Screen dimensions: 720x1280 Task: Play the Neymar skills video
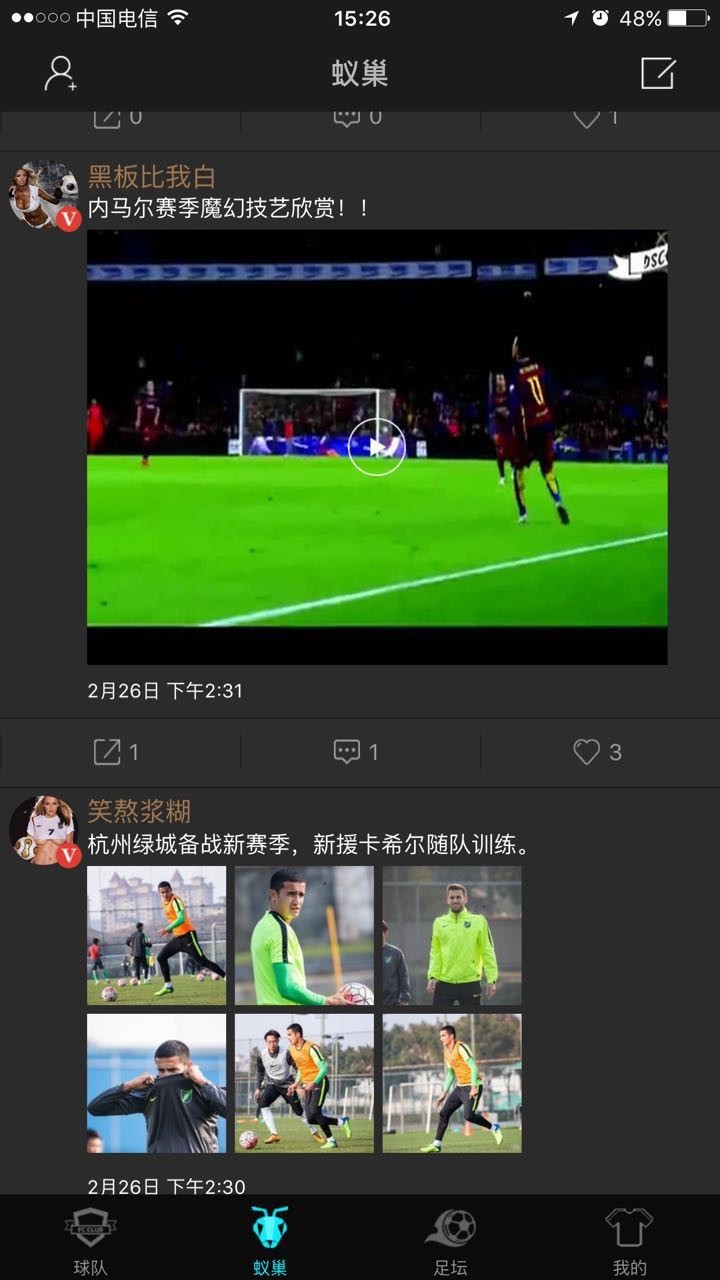[x=378, y=448]
